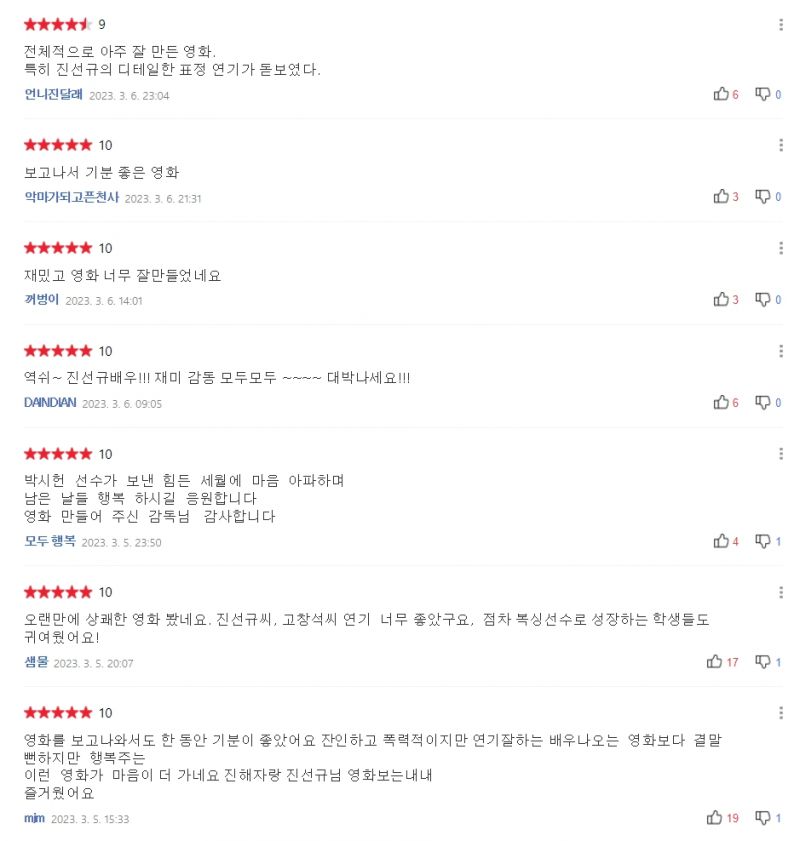
Task: Open overflow menu on 언니진달래's review
Action: coord(780,25)
